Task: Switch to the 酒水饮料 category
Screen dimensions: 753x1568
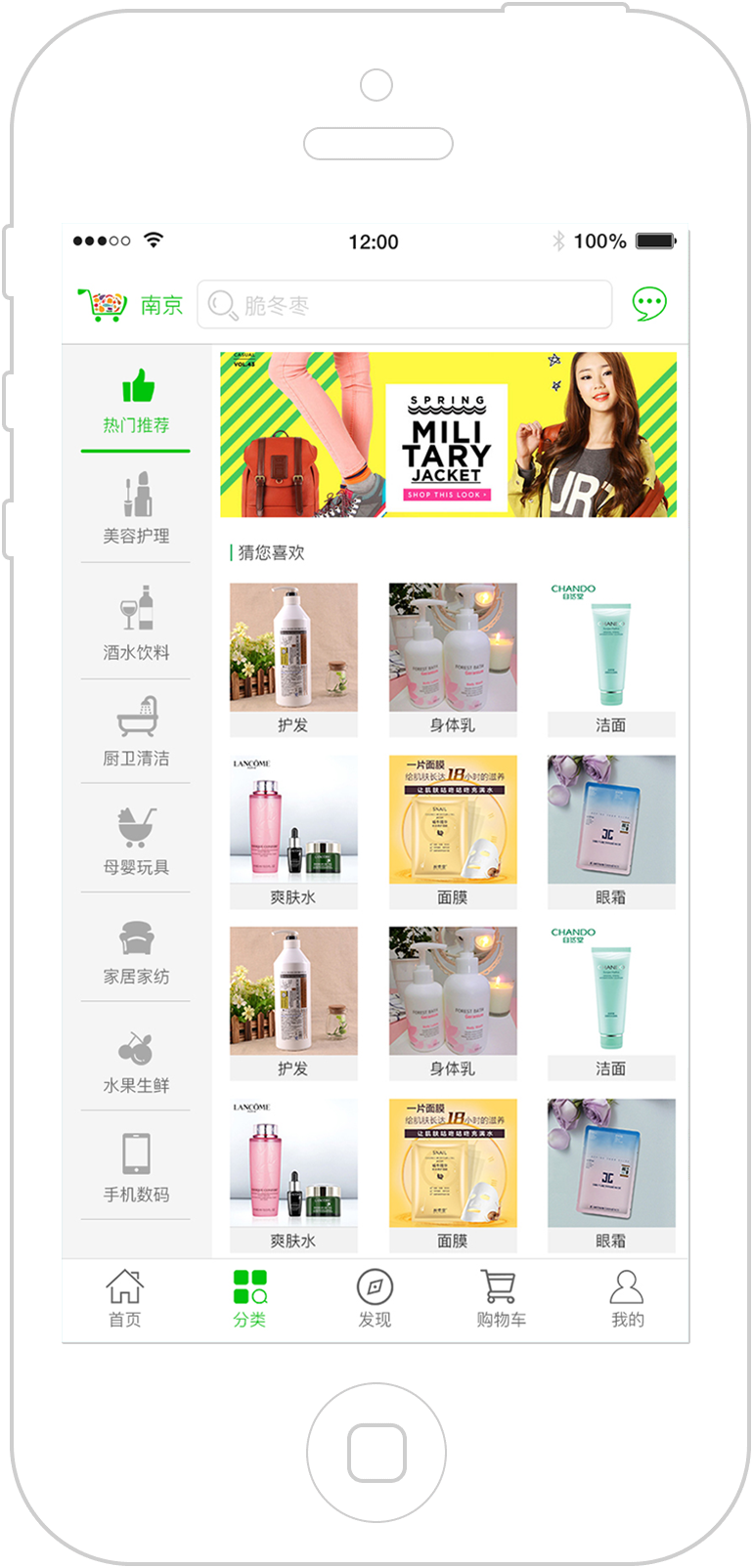Action: (x=137, y=623)
